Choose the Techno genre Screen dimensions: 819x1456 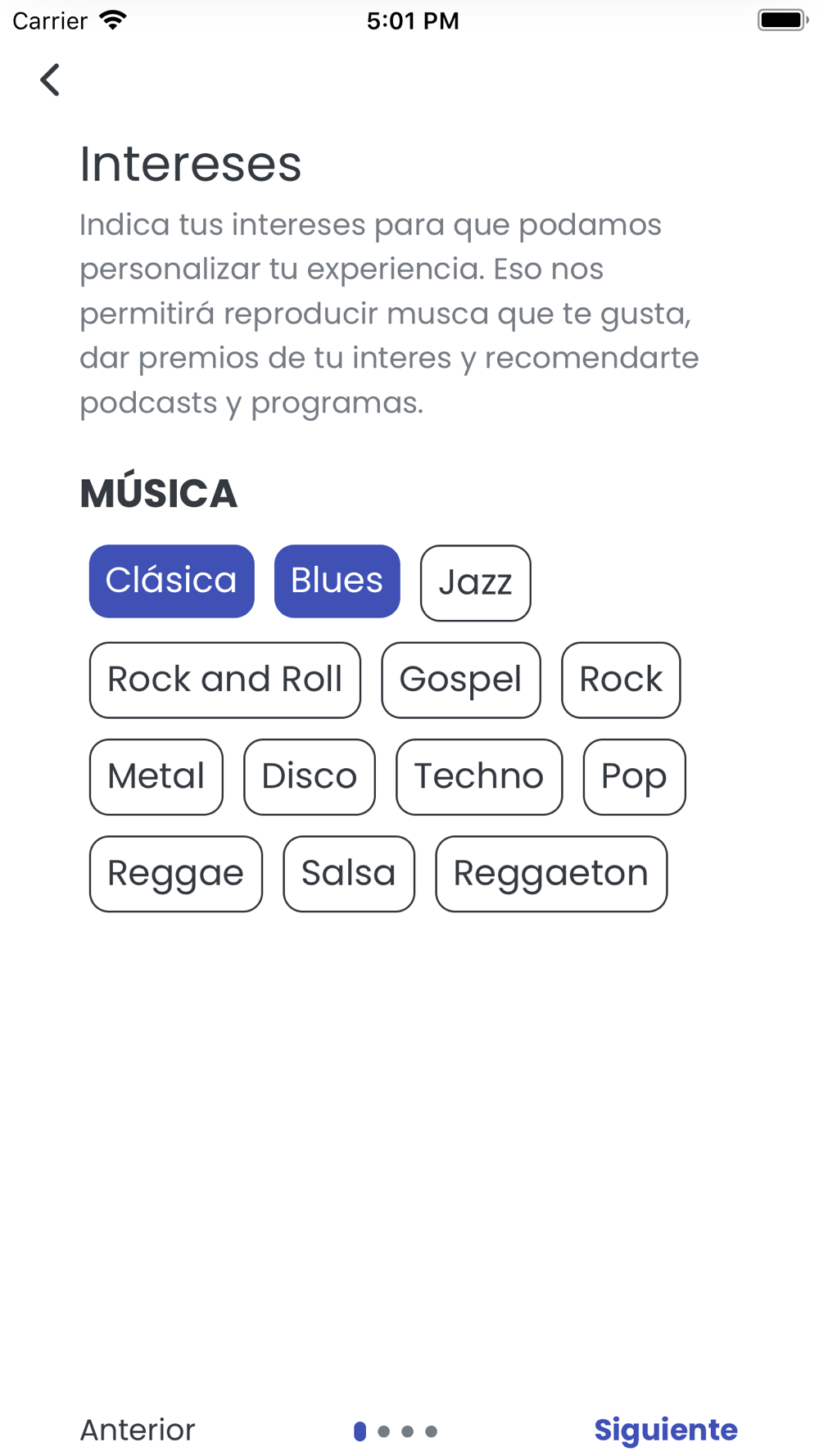click(x=479, y=776)
